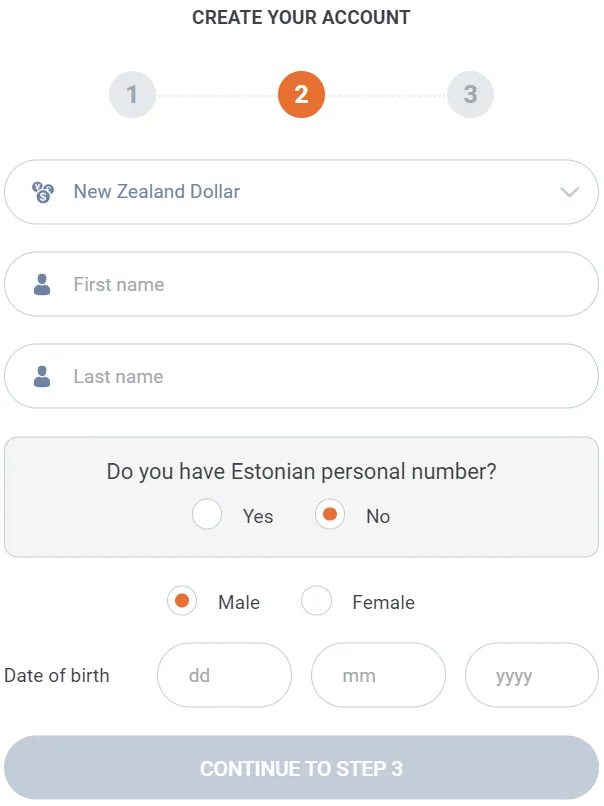Select No for Estonian personal number

click(331, 516)
